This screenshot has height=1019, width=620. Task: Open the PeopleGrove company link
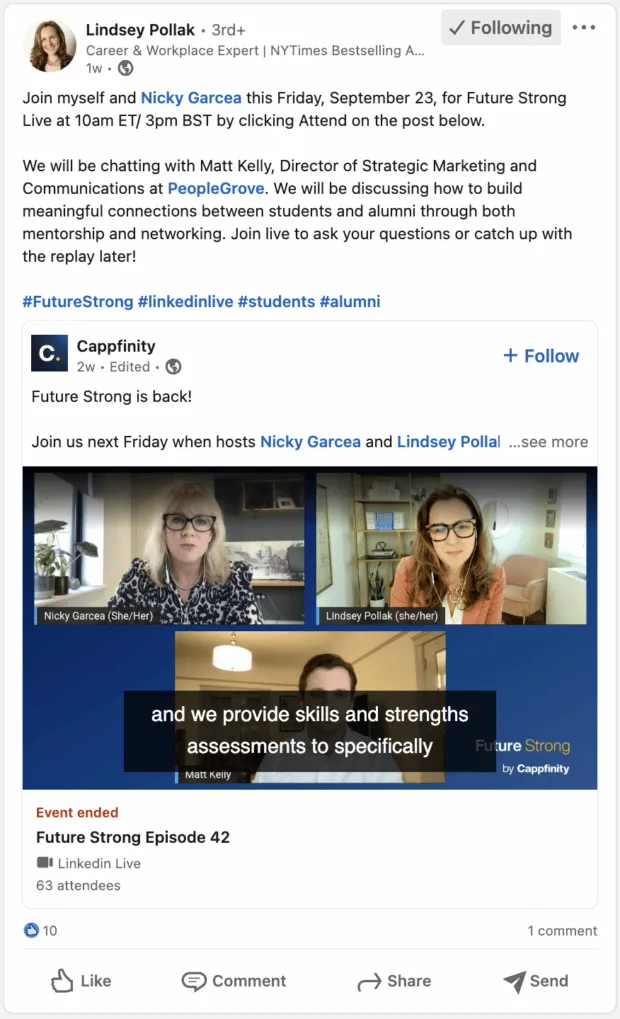click(x=216, y=188)
